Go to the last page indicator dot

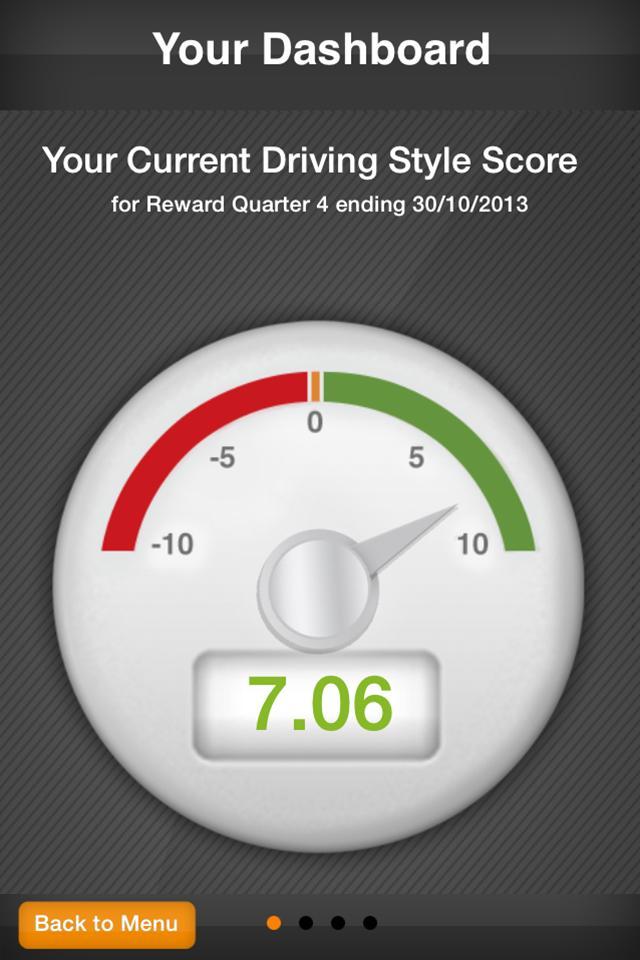pyautogui.click(x=370, y=923)
